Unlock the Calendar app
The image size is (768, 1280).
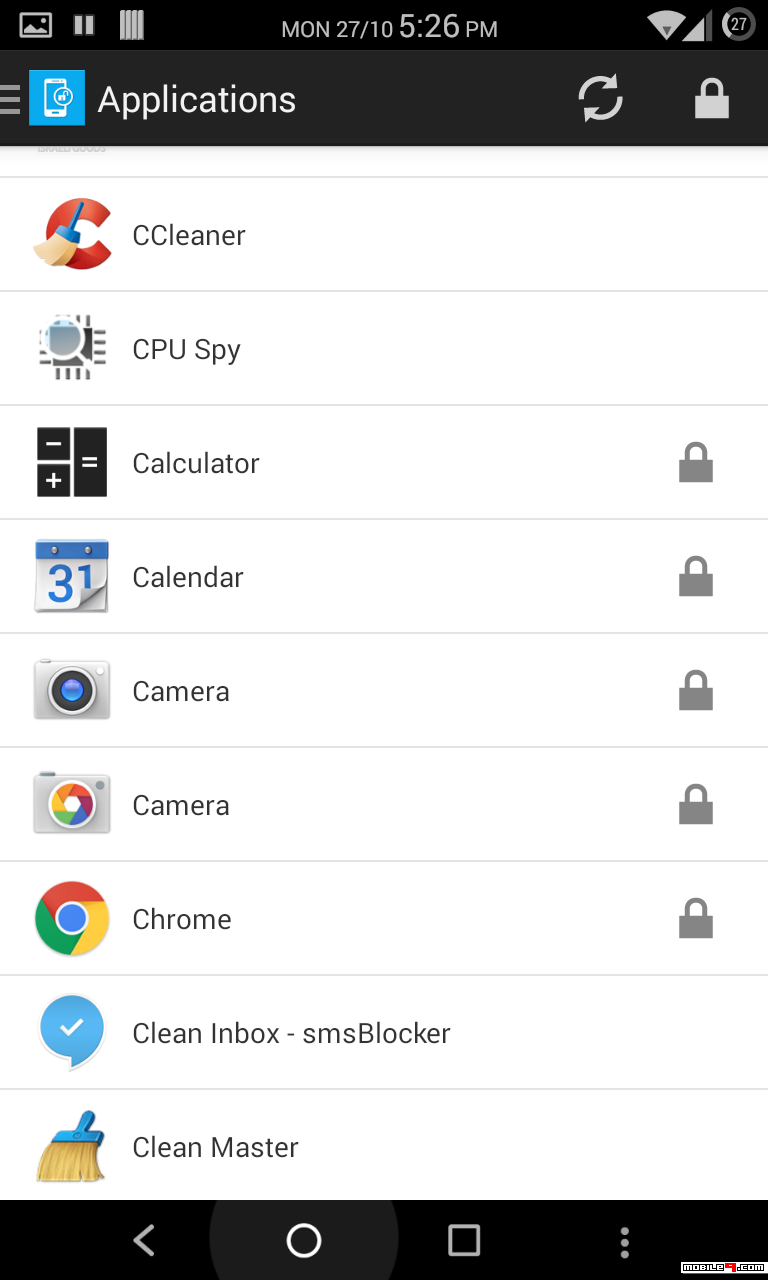(696, 577)
